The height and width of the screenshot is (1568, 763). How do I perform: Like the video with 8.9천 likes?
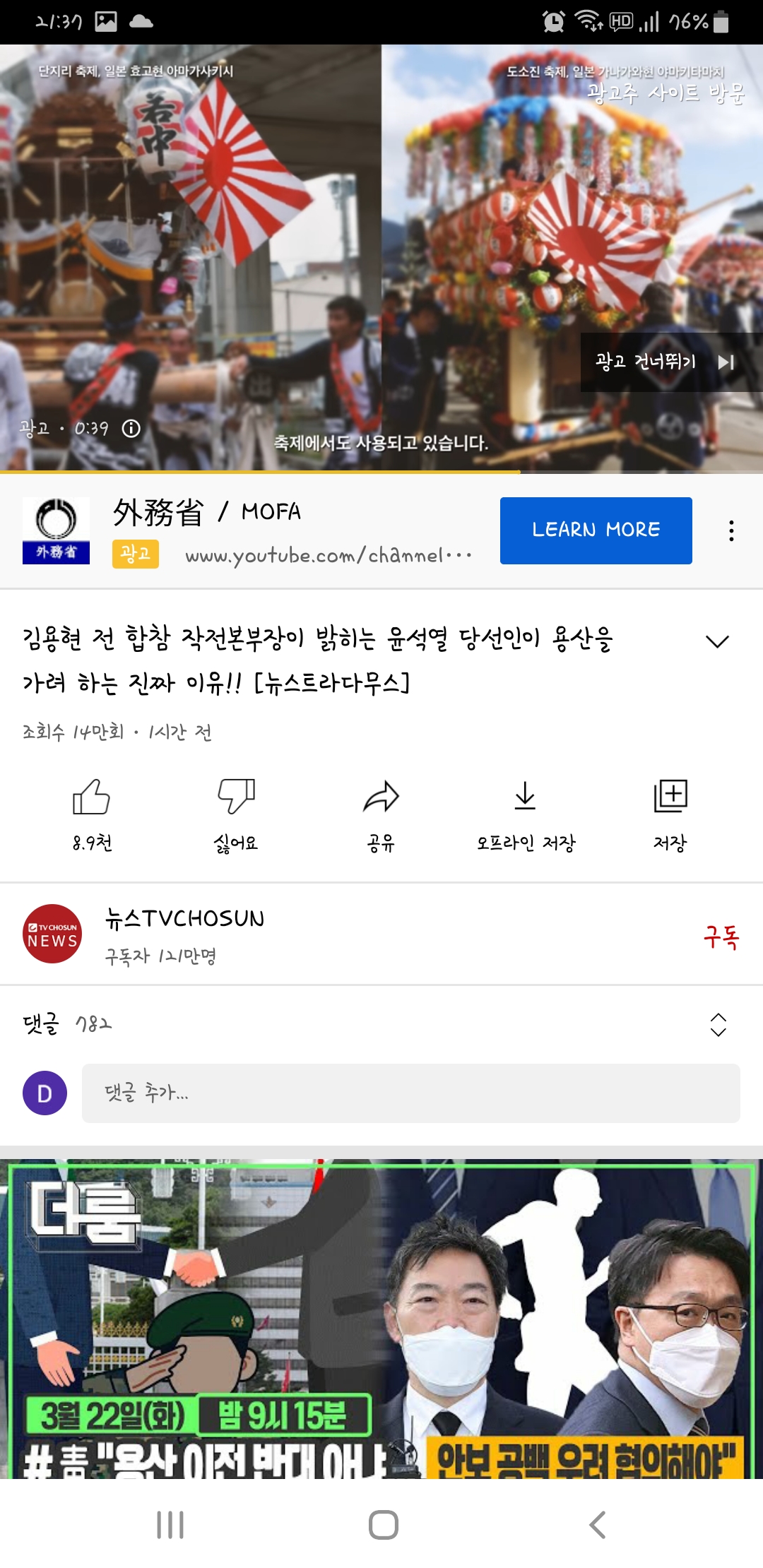[x=92, y=812]
